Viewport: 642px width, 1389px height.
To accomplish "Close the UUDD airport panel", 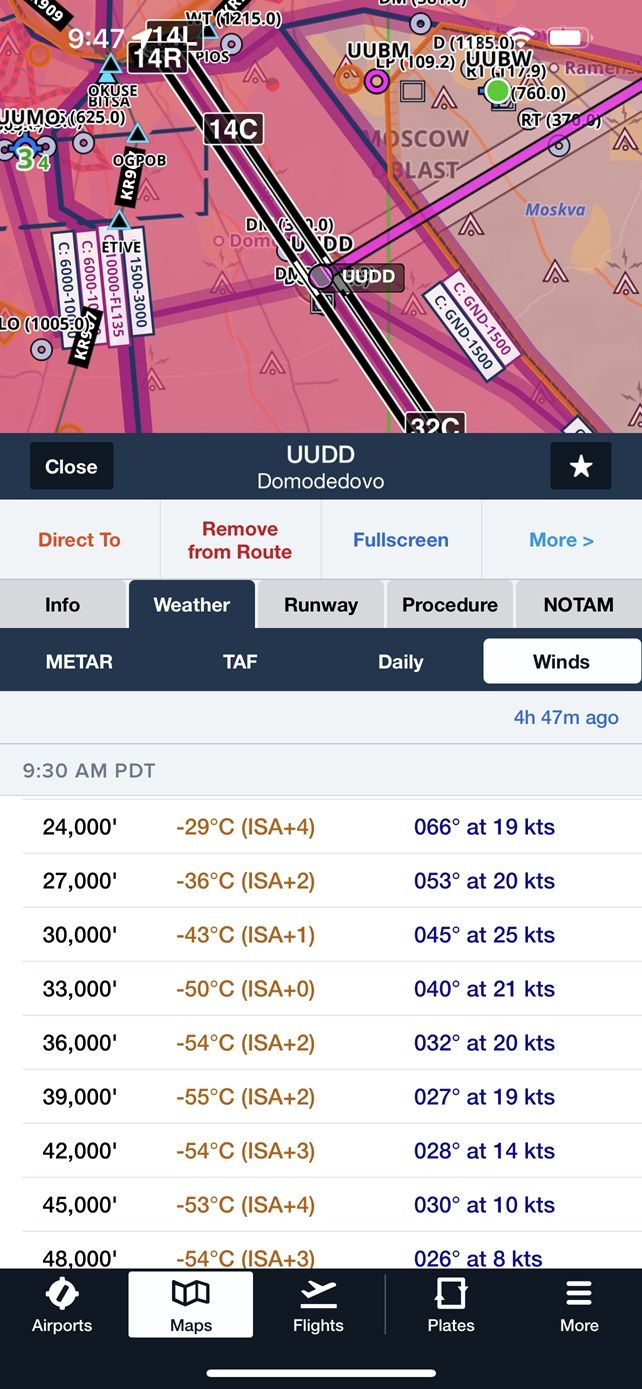I will click(x=71, y=466).
